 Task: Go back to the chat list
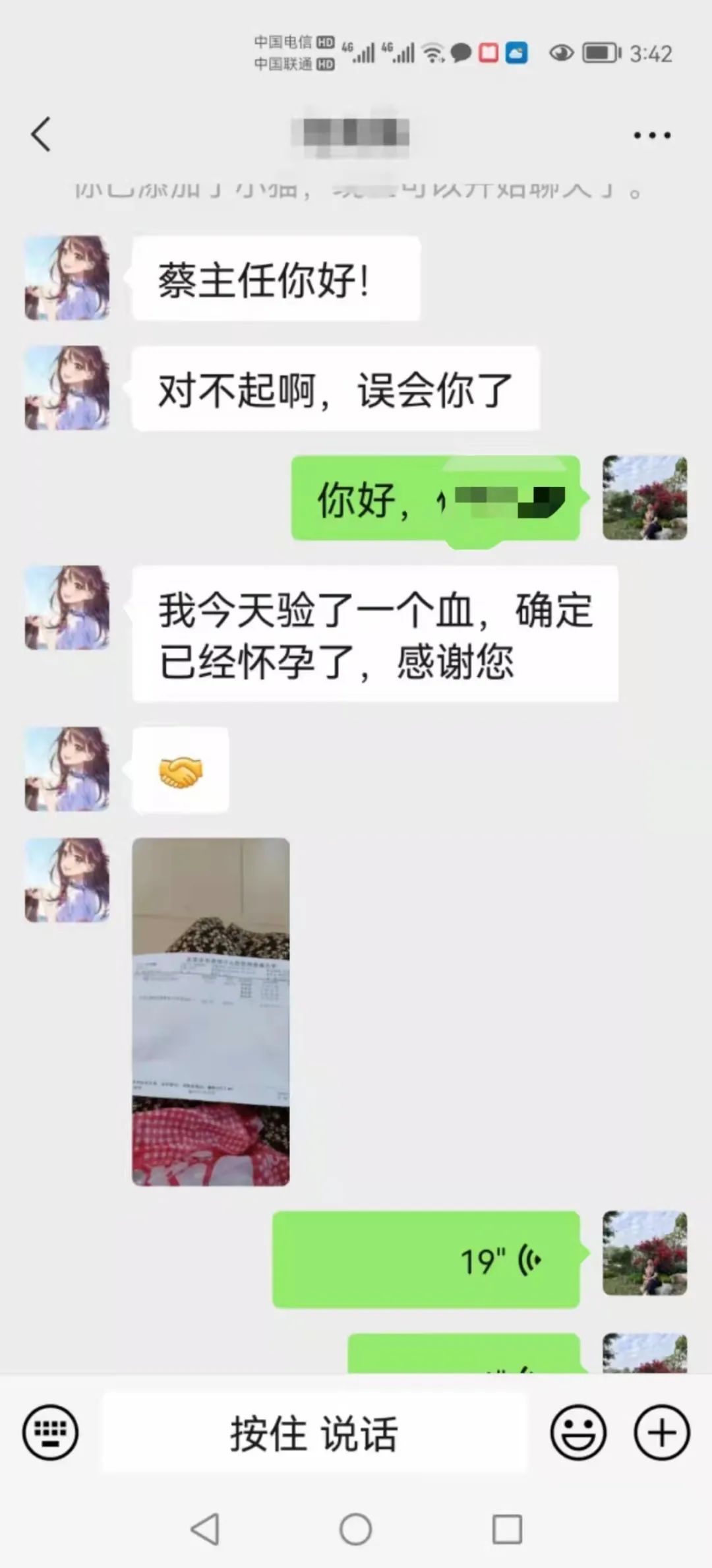[41, 135]
